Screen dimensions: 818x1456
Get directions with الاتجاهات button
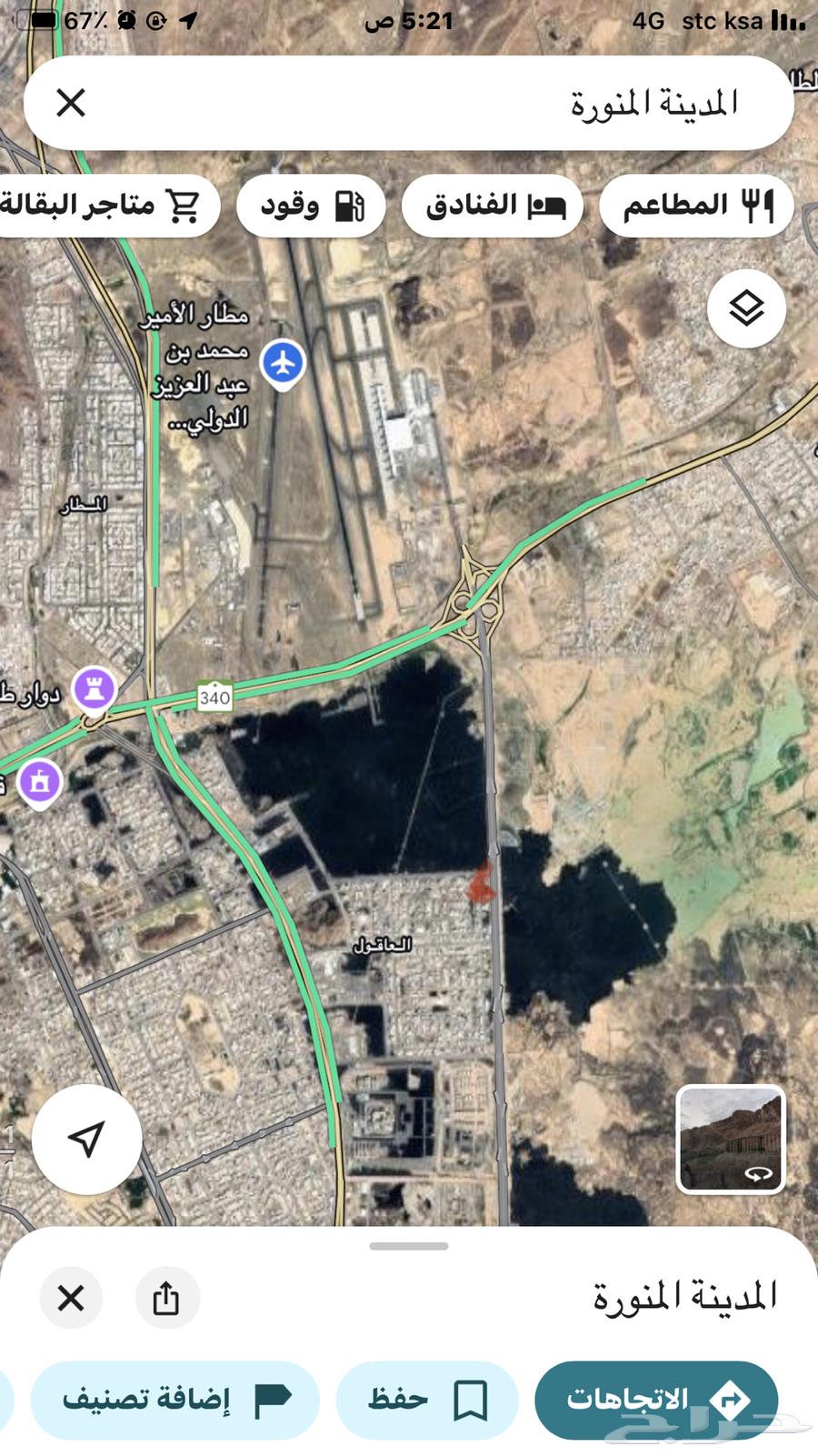[x=656, y=1400]
